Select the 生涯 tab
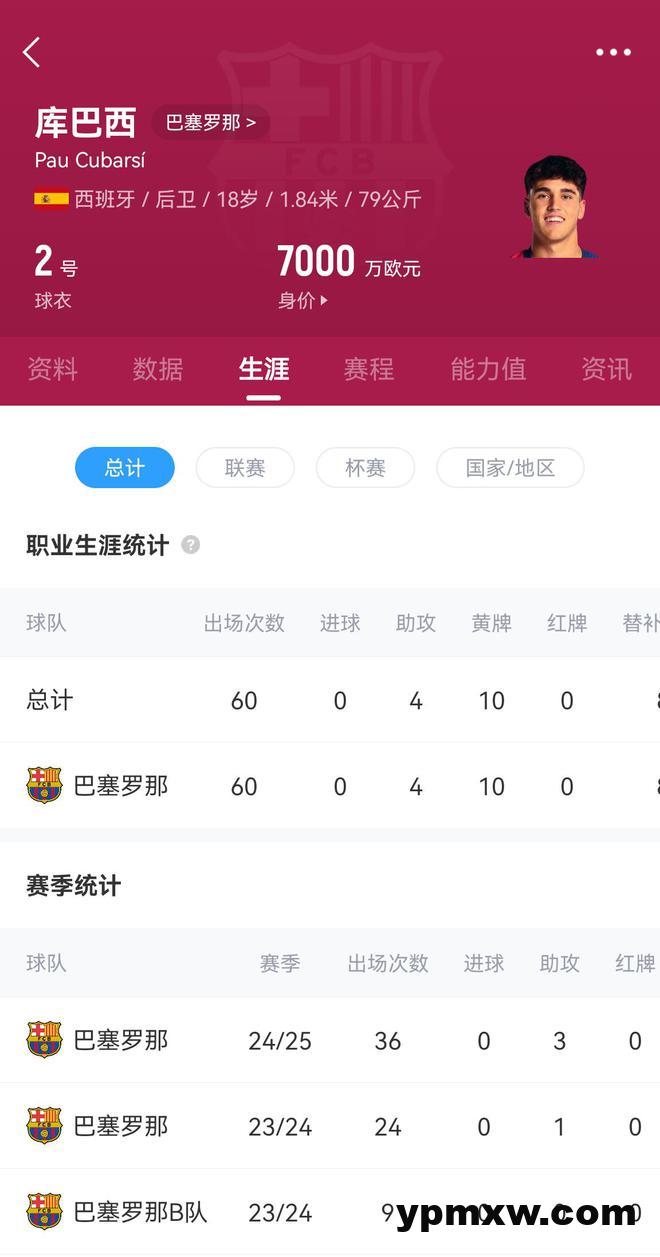This screenshot has height=1257, width=660. click(264, 369)
